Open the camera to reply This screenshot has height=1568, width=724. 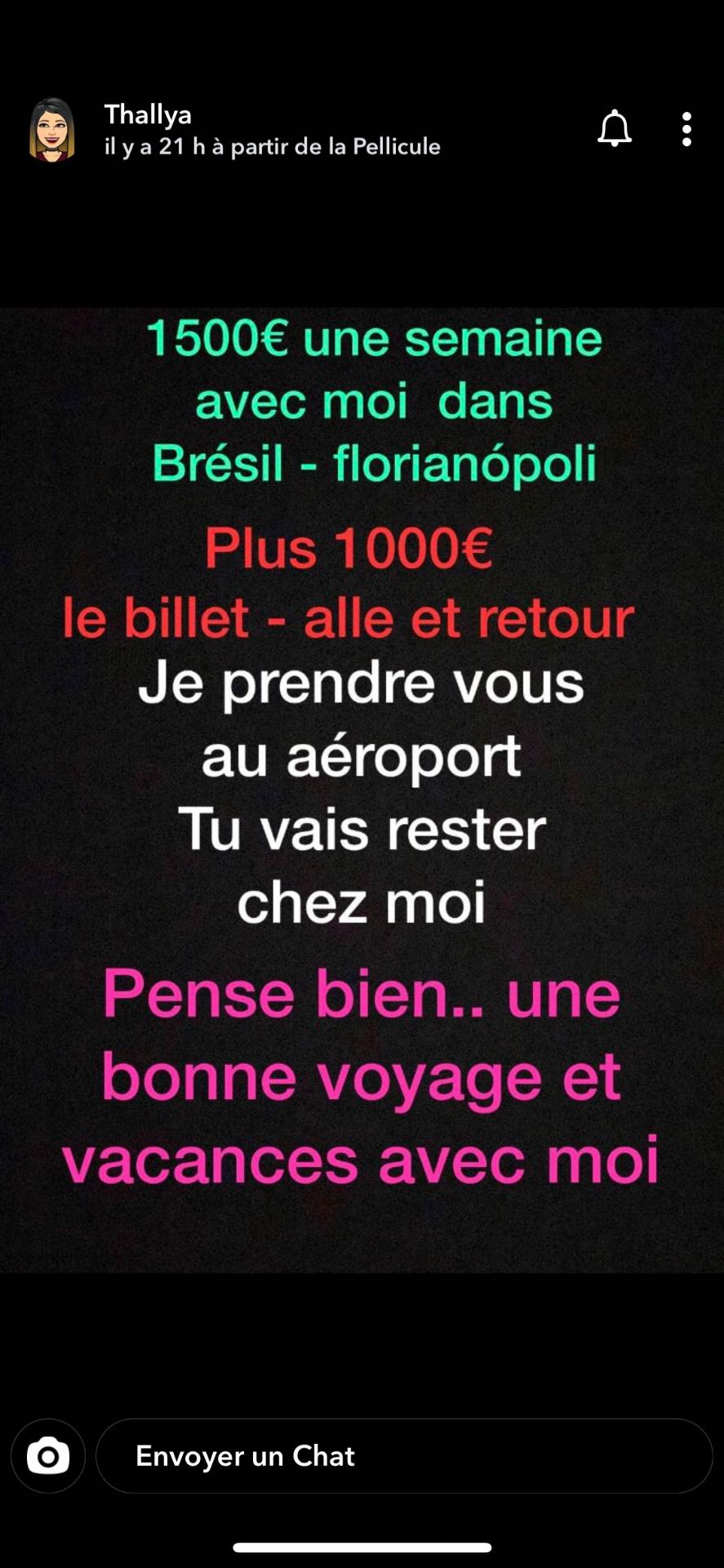pyautogui.click(x=48, y=1456)
